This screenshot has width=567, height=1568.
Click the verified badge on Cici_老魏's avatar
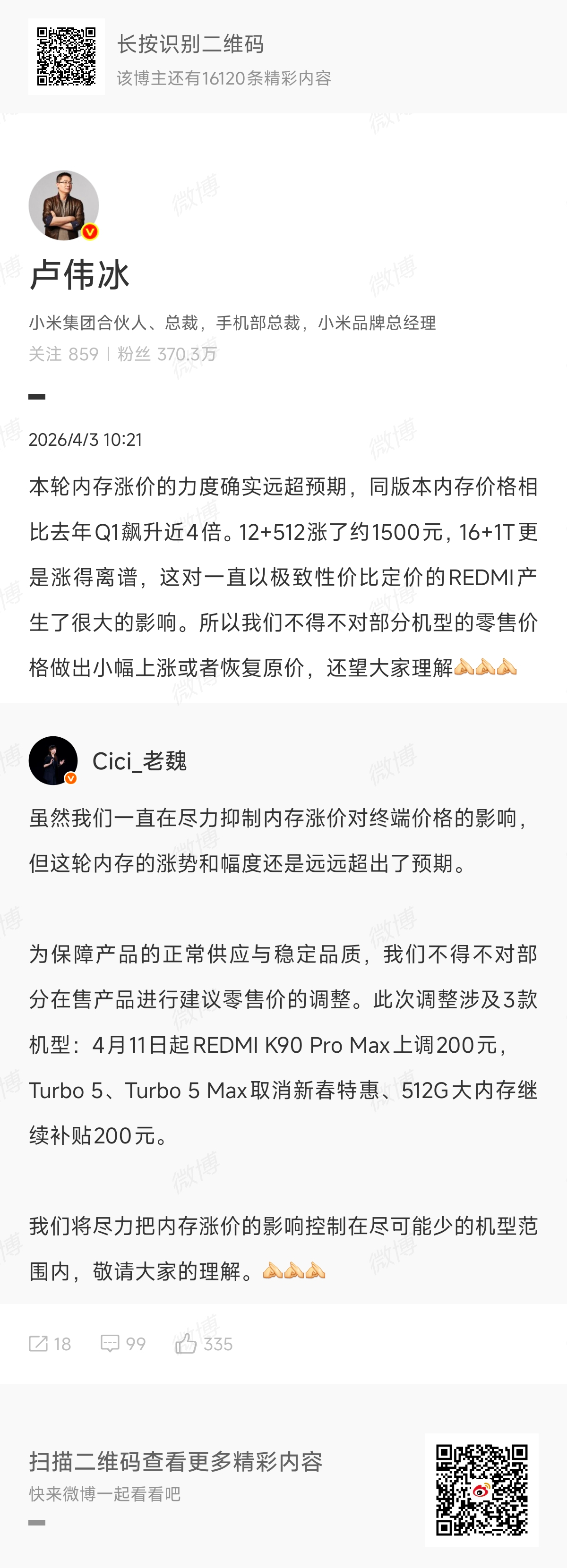[x=70, y=779]
